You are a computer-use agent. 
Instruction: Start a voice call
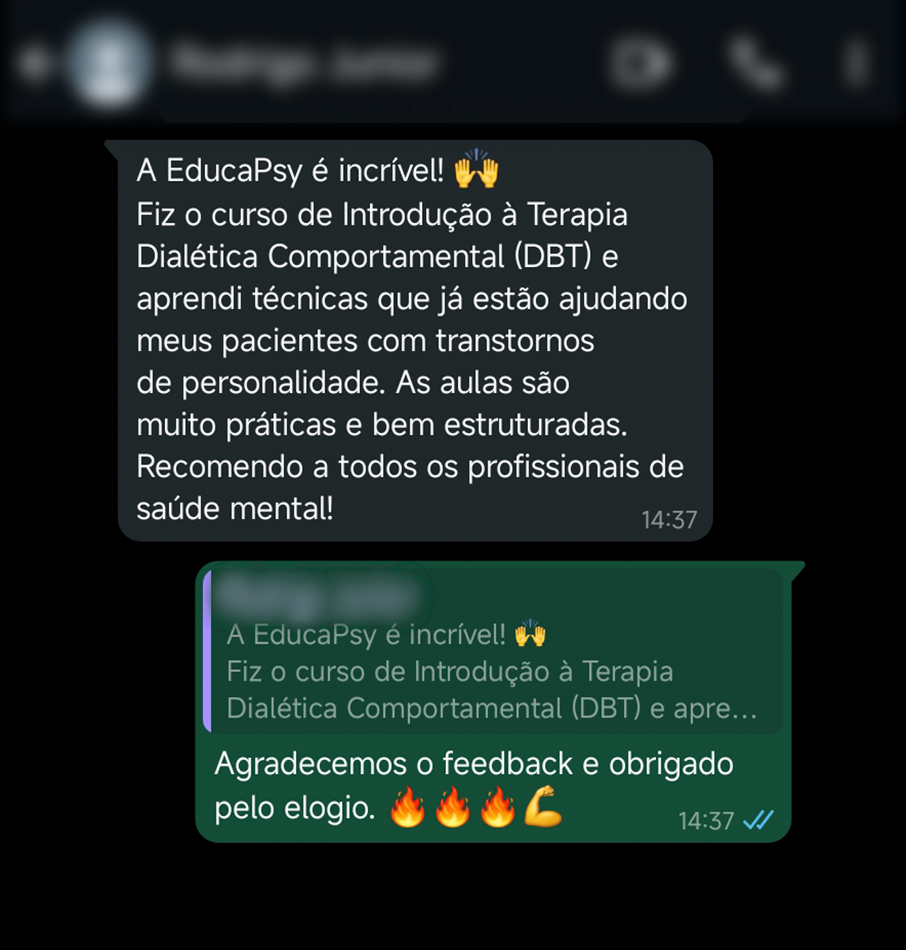point(754,64)
